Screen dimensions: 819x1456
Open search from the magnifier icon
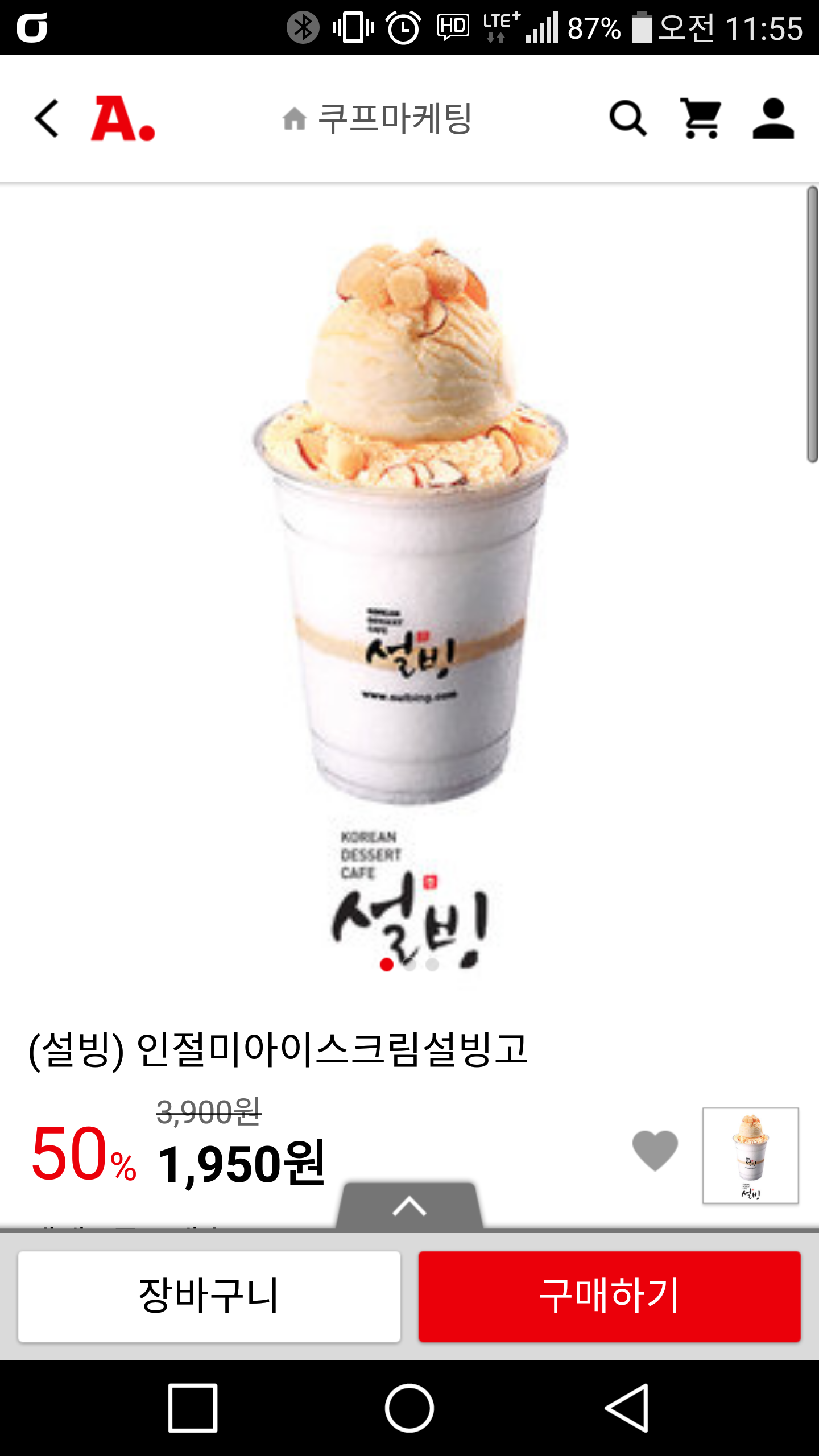tap(628, 118)
